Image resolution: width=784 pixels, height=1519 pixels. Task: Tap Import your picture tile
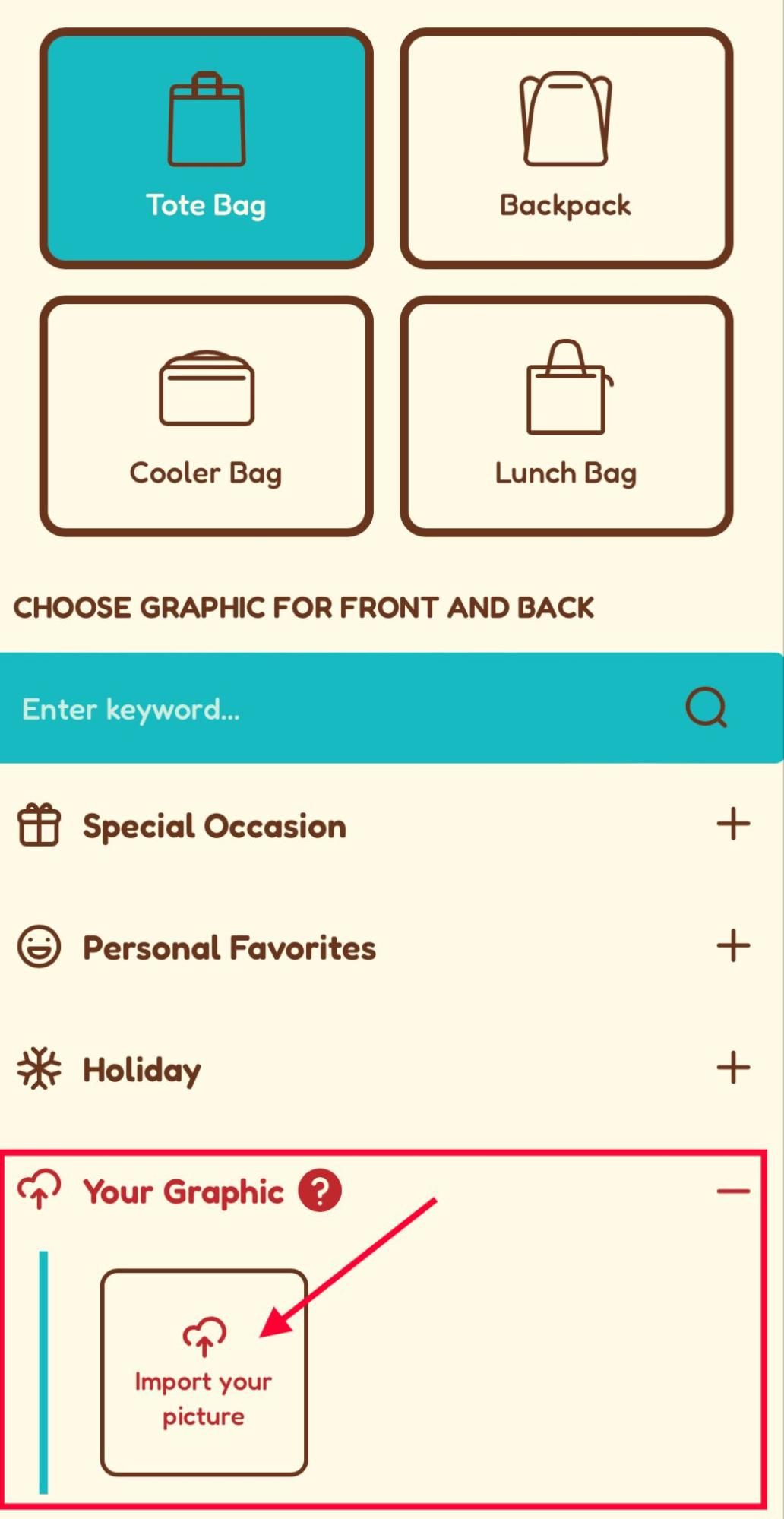point(204,1372)
